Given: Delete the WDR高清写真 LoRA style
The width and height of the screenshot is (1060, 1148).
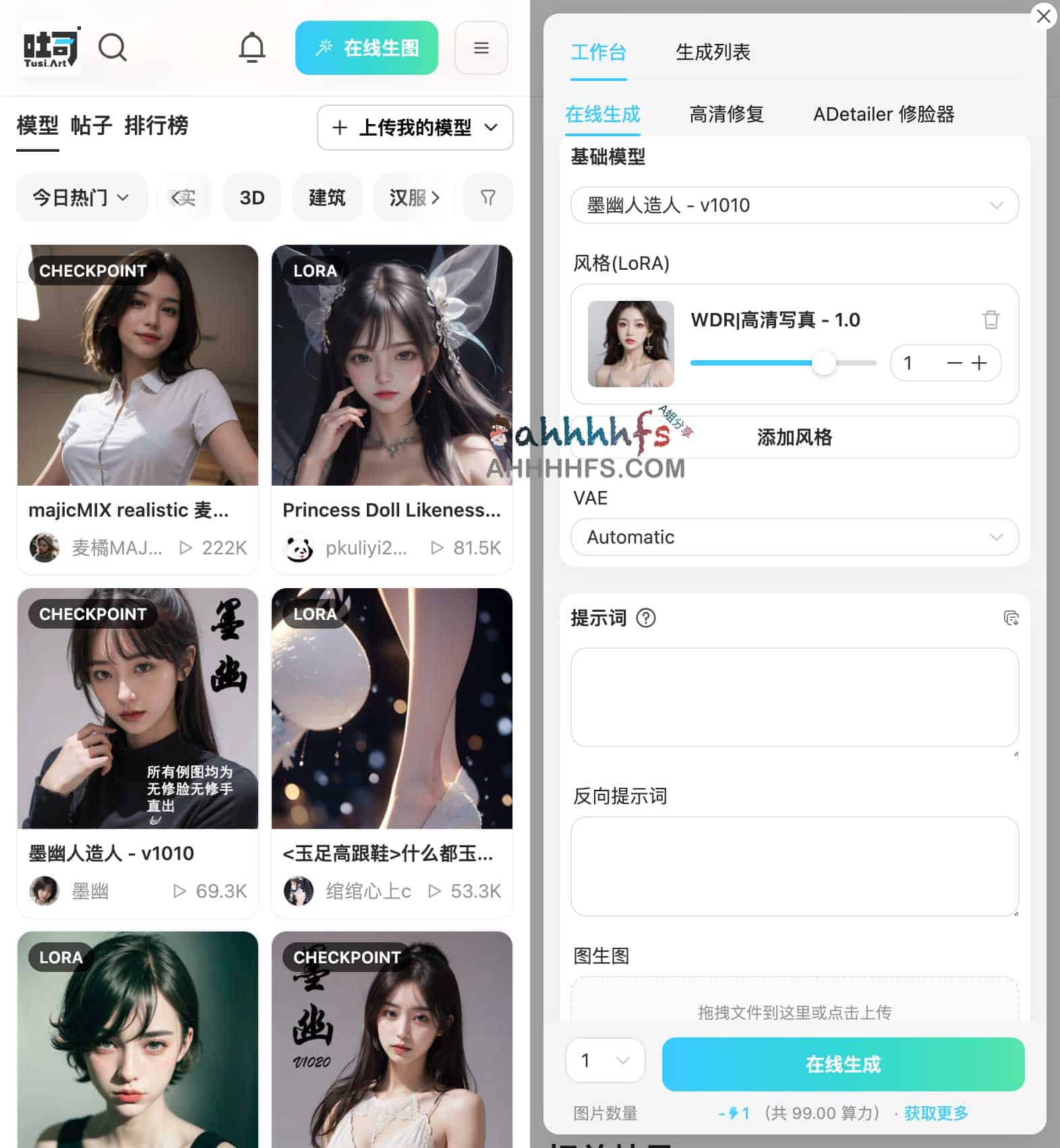Looking at the screenshot, I should (x=990, y=319).
